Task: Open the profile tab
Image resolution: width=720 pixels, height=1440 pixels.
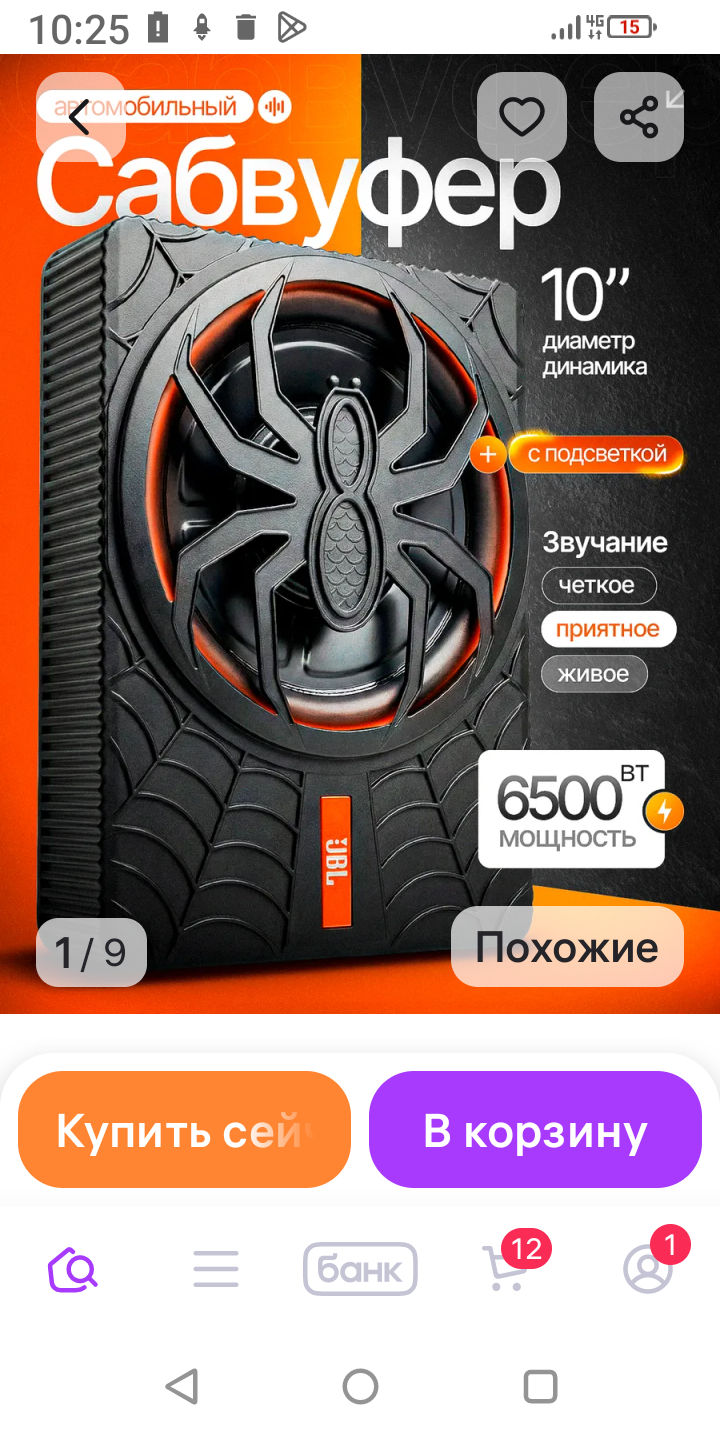Action: pyautogui.click(x=648, y=1270)
